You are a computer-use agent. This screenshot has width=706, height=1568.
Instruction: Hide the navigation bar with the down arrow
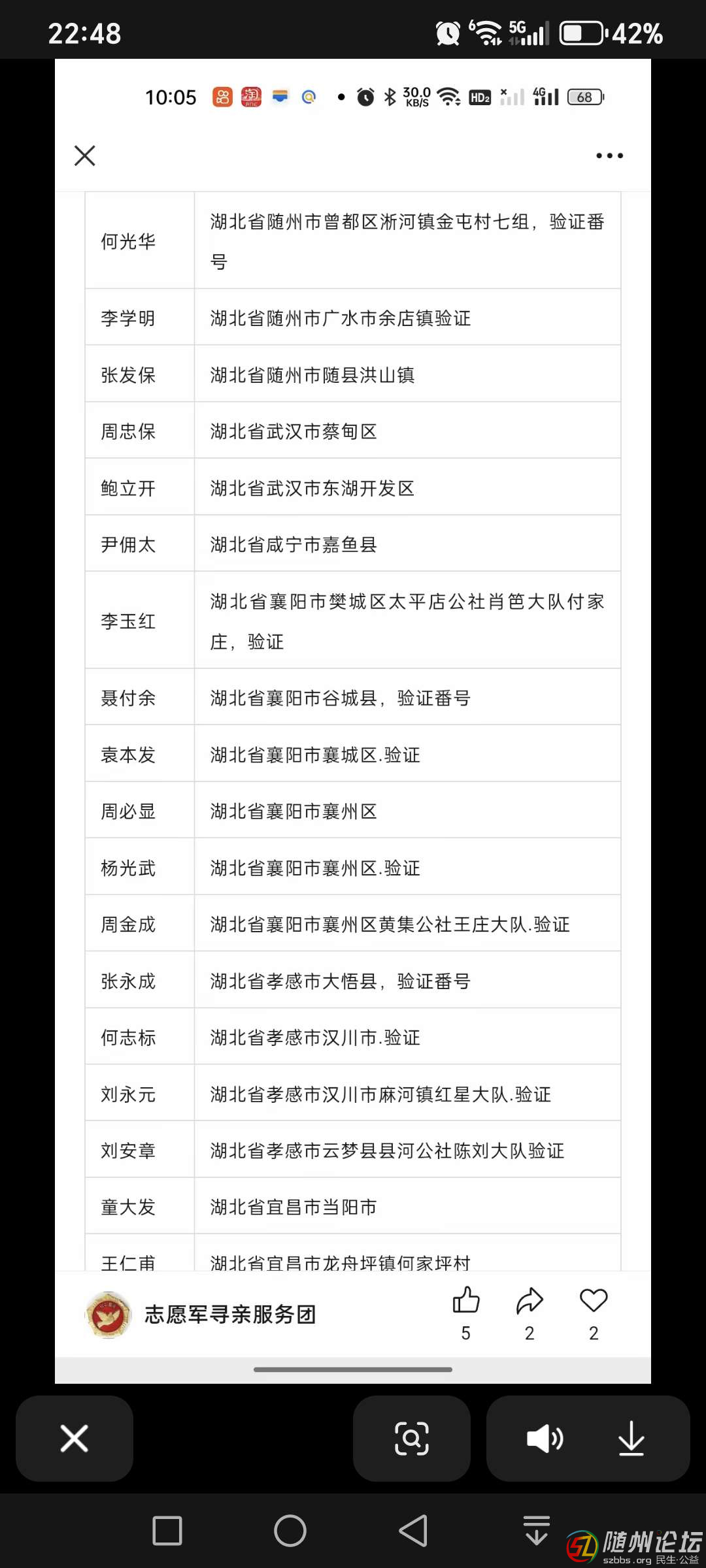coord(537,1531)
